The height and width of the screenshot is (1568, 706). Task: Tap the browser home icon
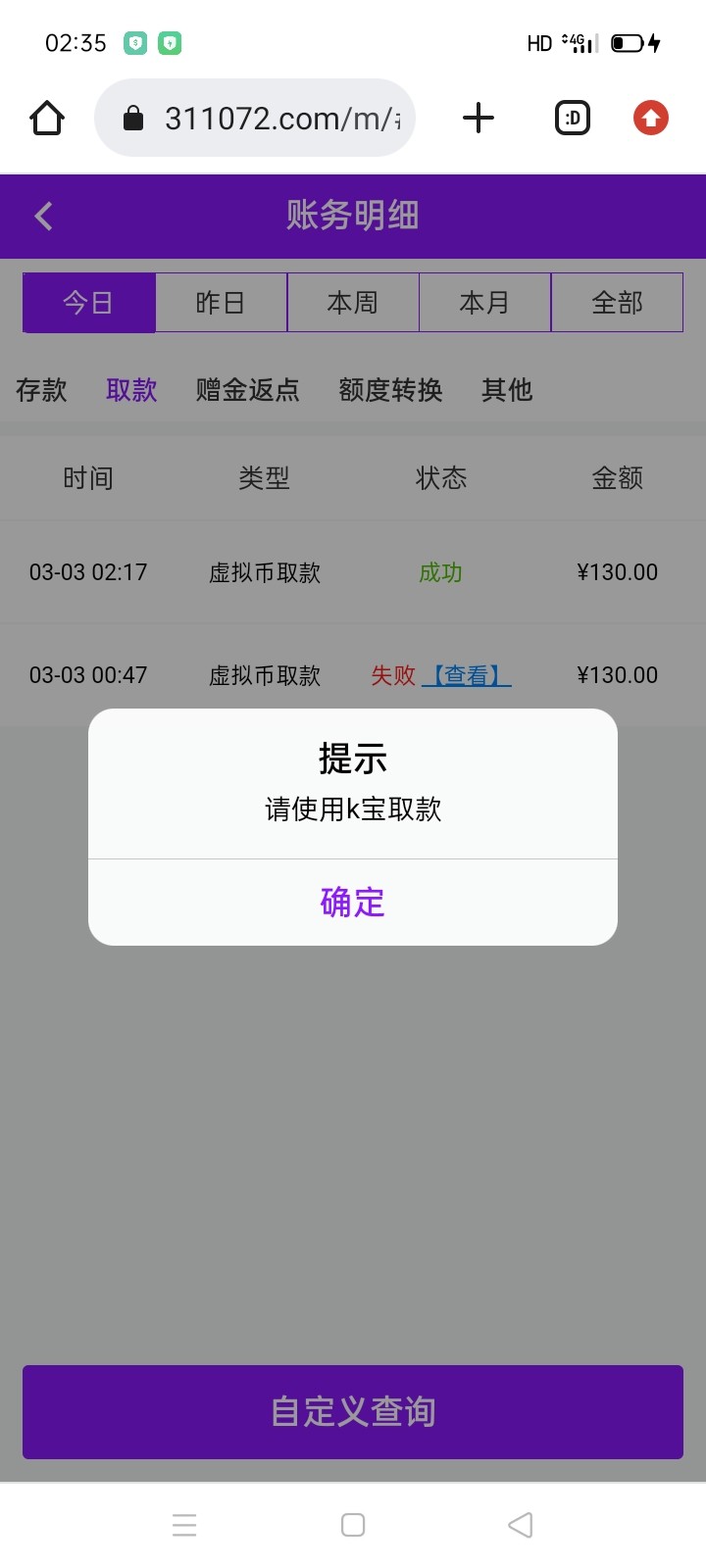click(47, 119)
